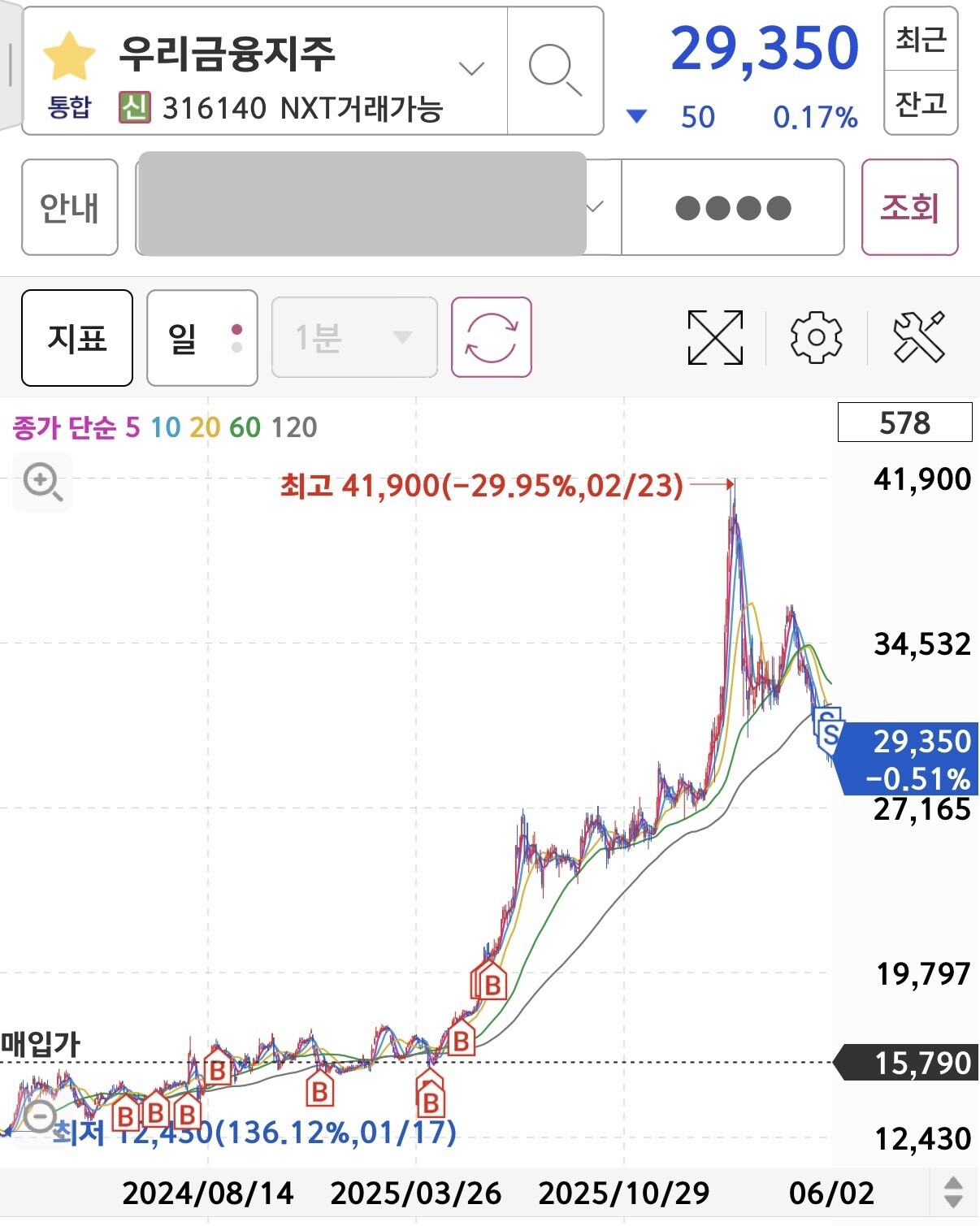This screenshot has height=1226, width=980.
Task: Open chart settings gear icon
Action: pyautogui.click(x=816, y=337)
